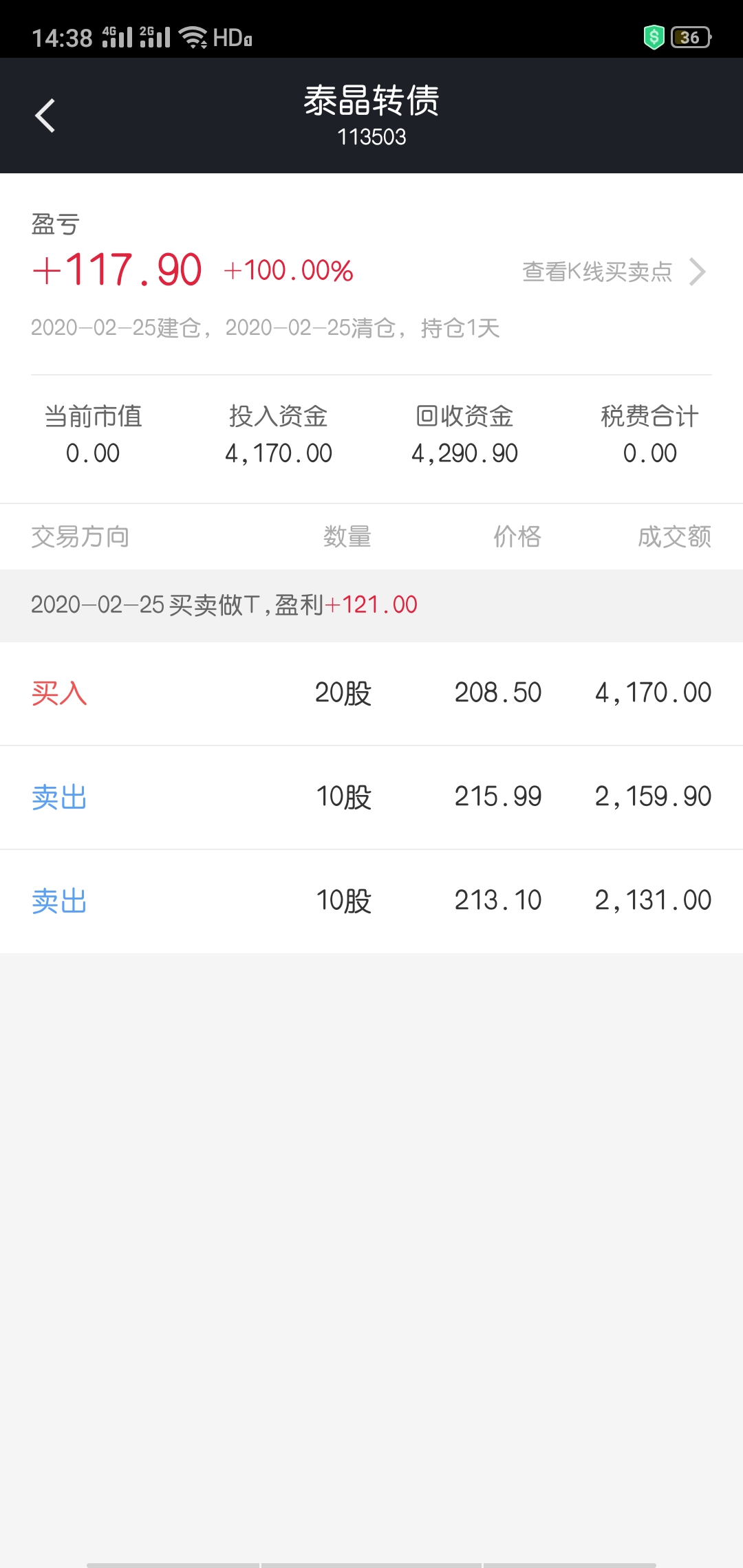
Task: Go back using the top-left arrow
Action: click(x=45, y=116)
